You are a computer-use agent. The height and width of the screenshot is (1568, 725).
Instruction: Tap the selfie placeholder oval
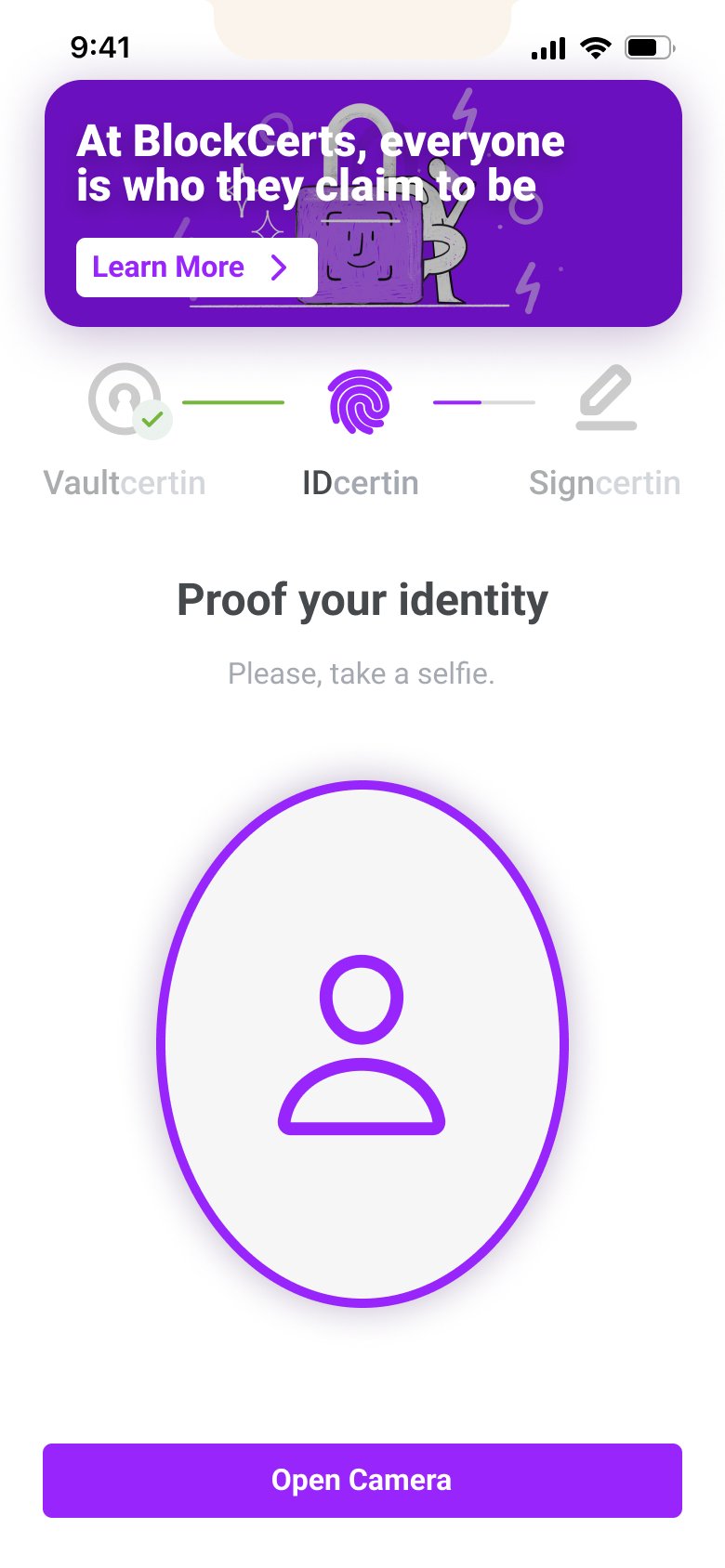(x=362, y=1043)
